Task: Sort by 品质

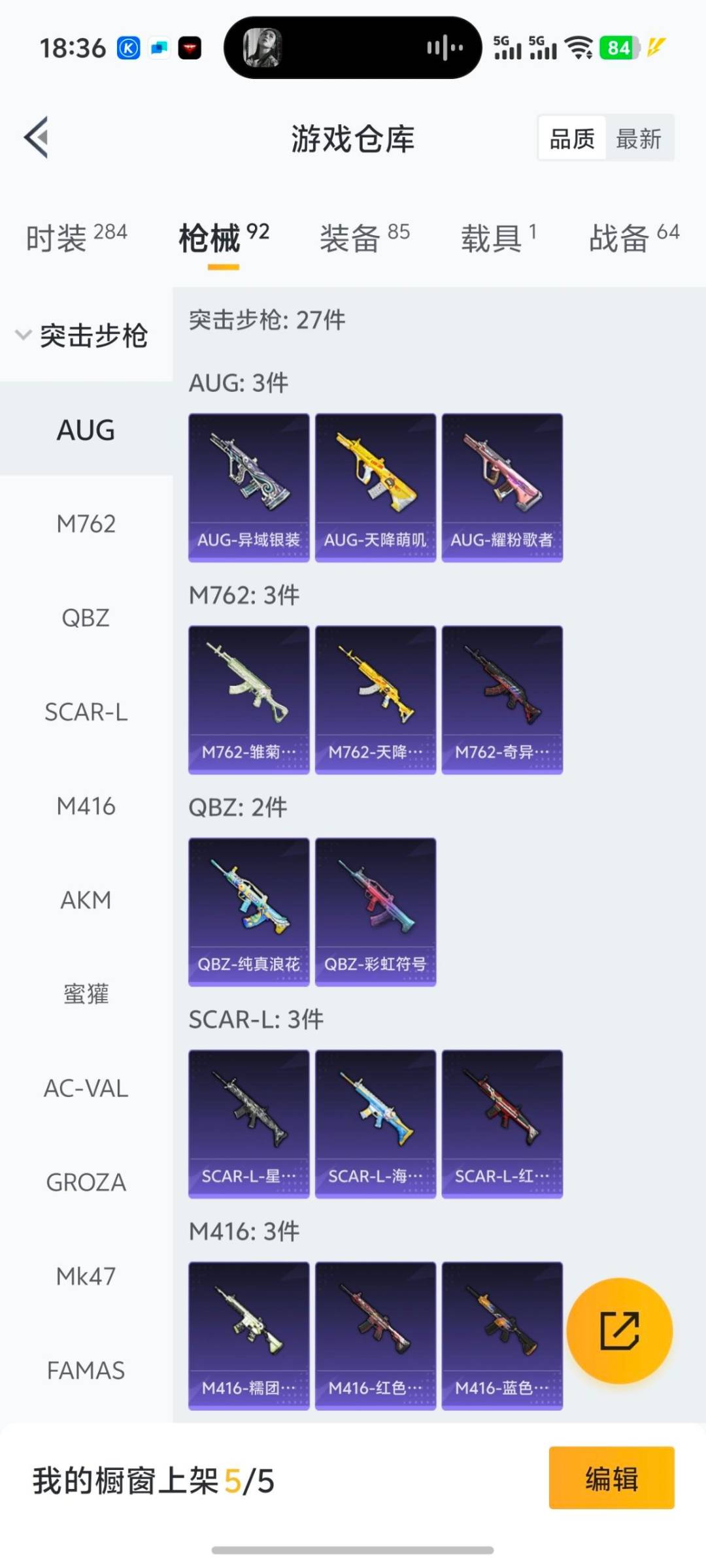Action: (x=572, y=139)
